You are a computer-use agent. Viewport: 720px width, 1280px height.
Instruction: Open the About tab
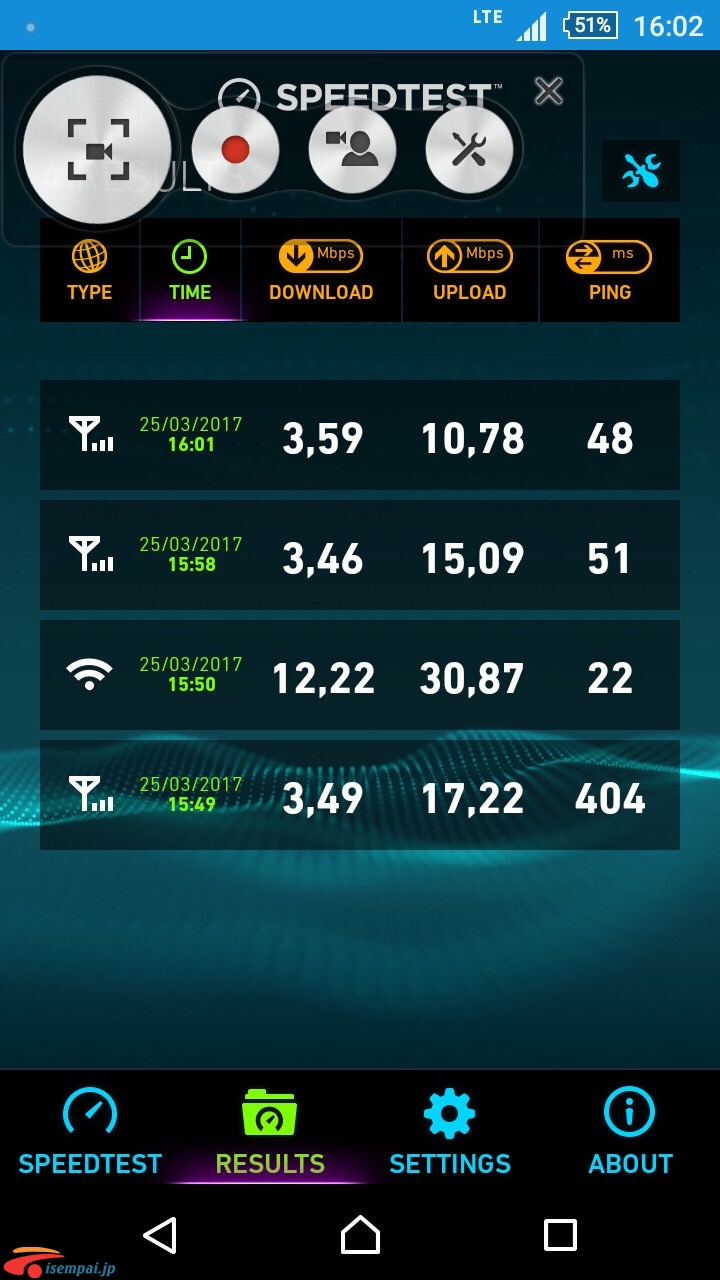[x=630, y=1132]
